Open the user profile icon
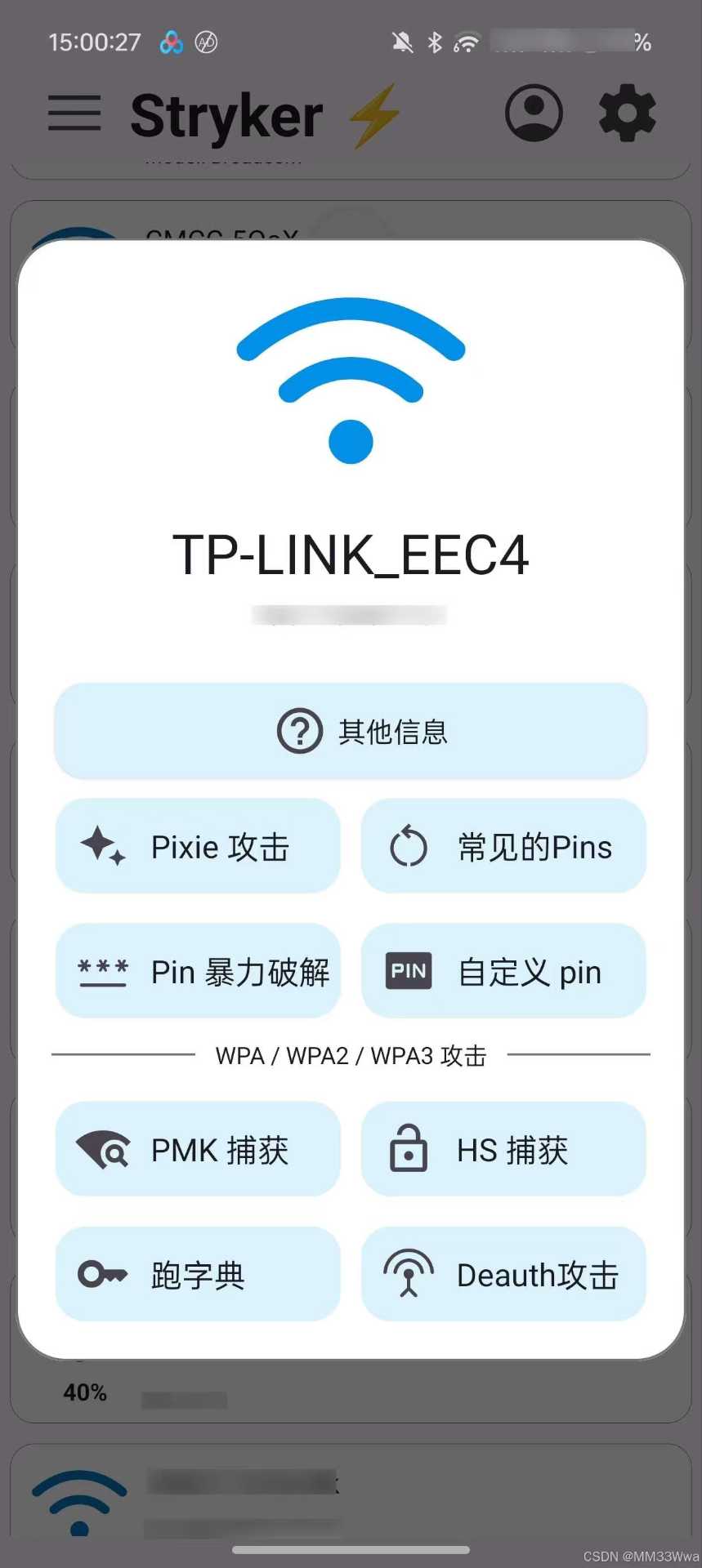Viewport: 702px width, 1568px height. click(x=534, y=113)
